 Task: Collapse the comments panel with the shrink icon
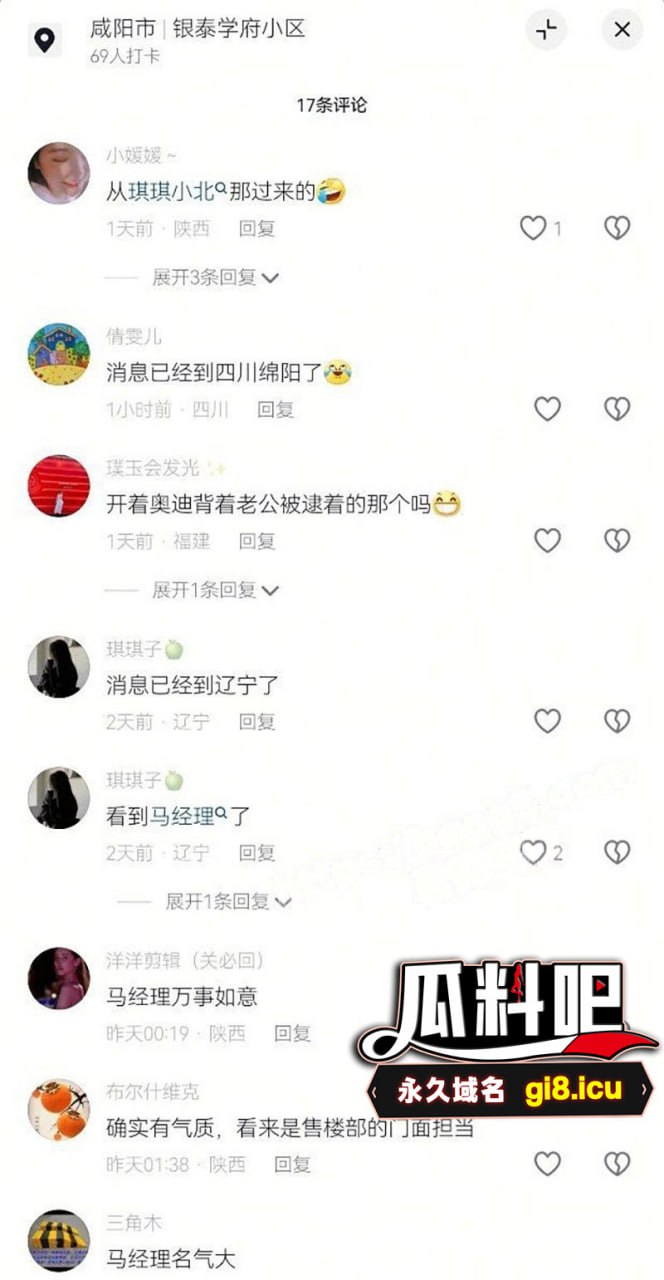(x=546, y=30)
